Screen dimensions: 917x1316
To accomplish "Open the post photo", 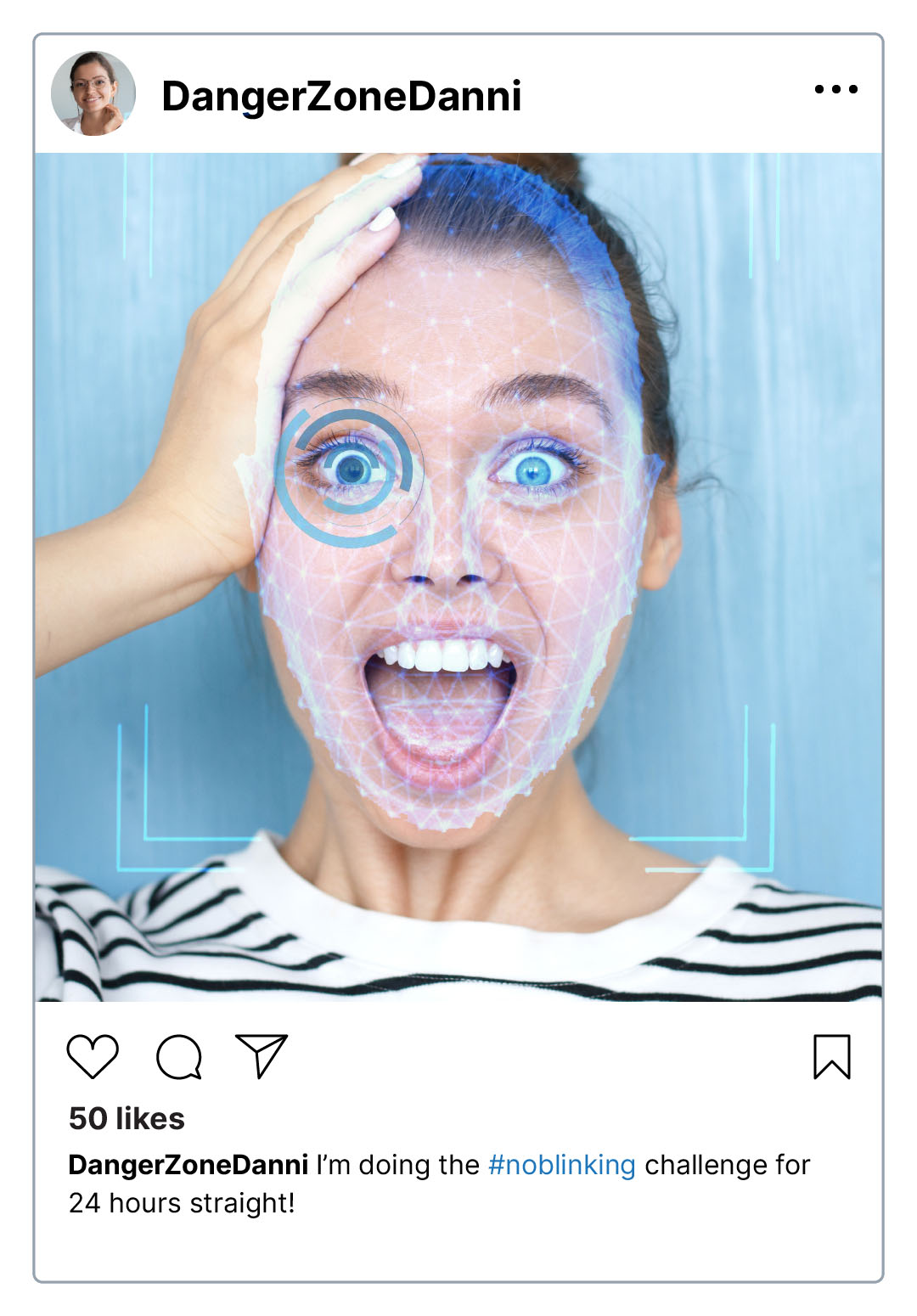I will point(458,577).
